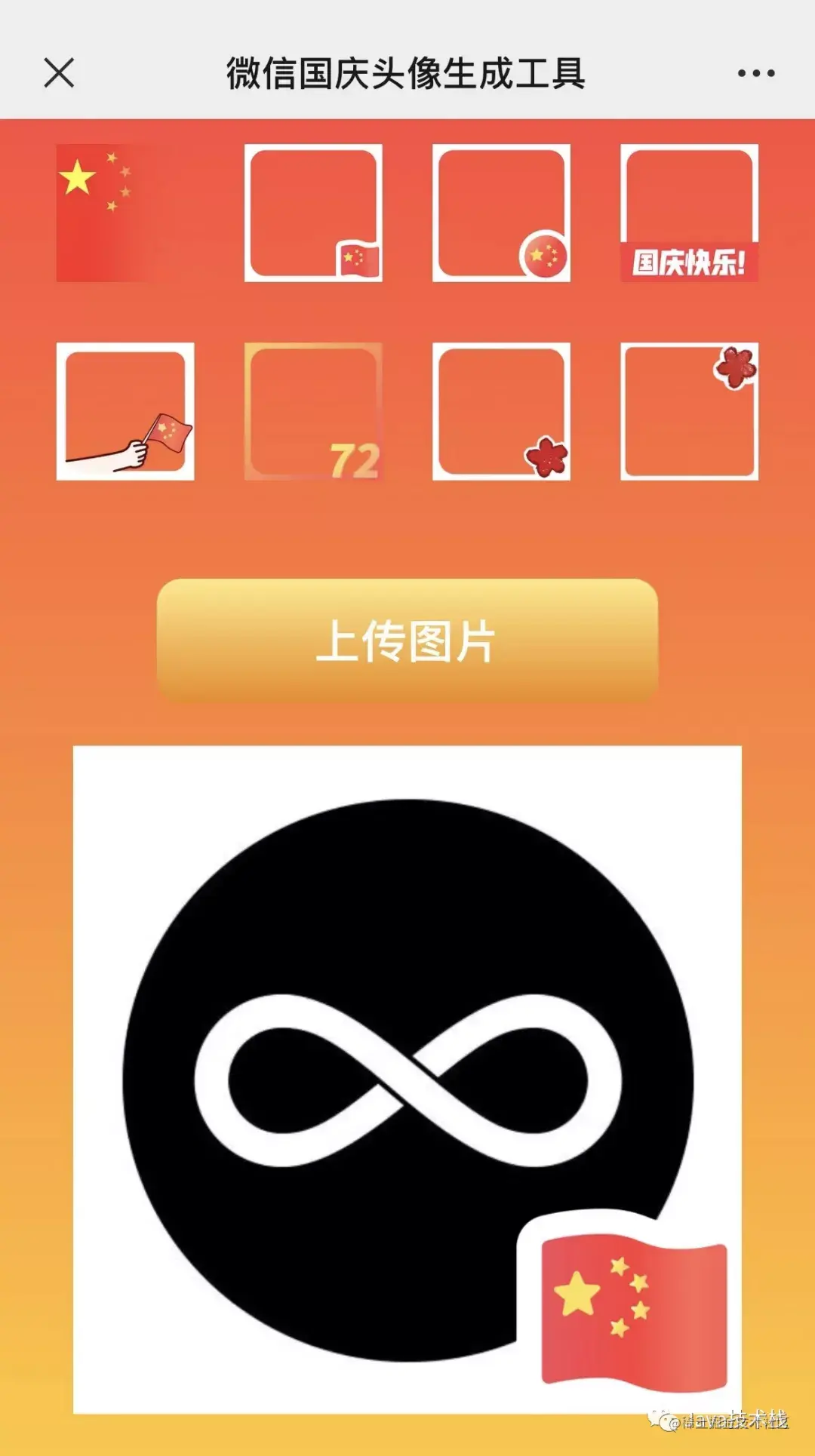Pick the hand-holding-flag frame

click(125, 411)
